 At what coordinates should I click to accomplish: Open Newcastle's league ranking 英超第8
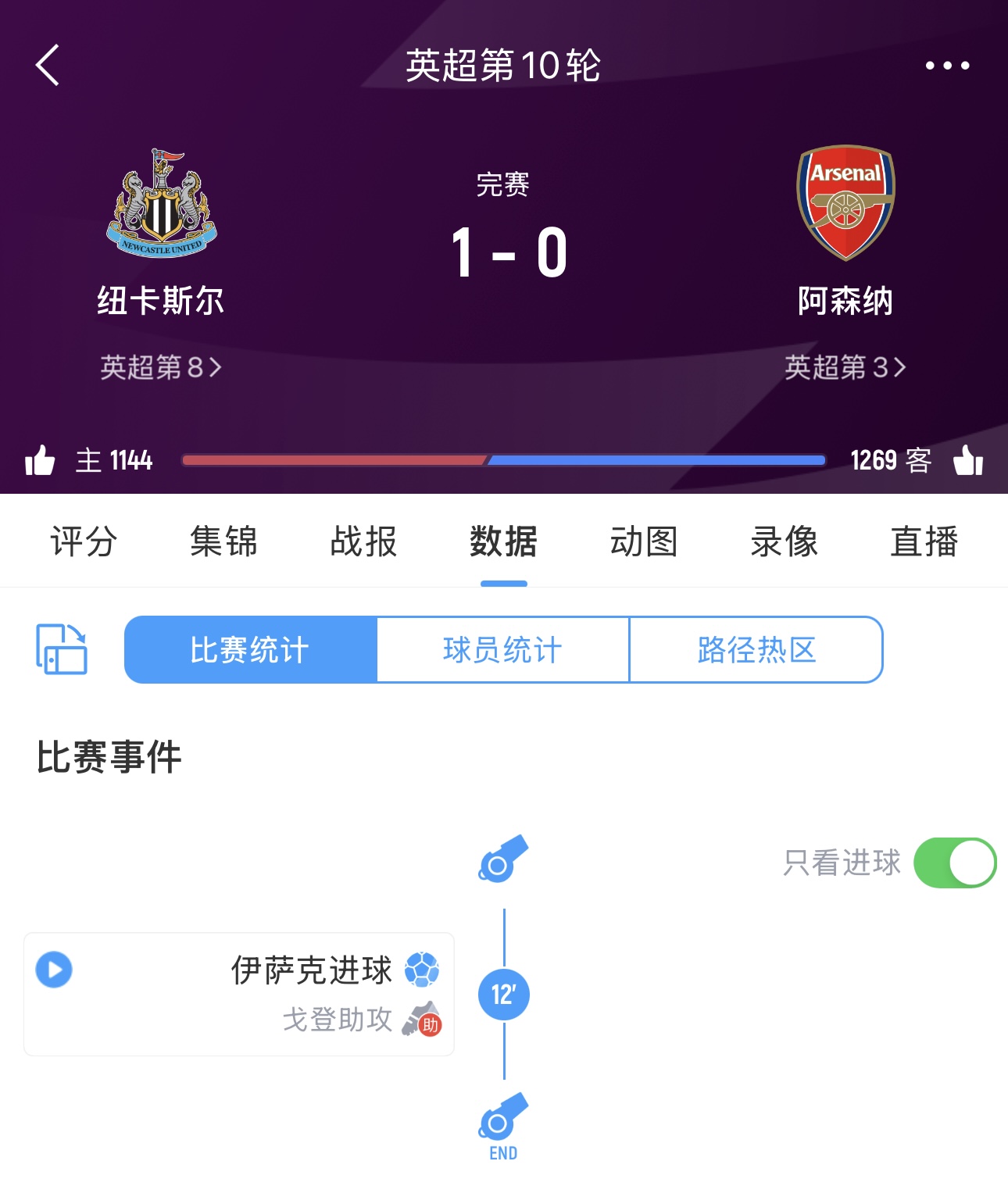(161, 367)
